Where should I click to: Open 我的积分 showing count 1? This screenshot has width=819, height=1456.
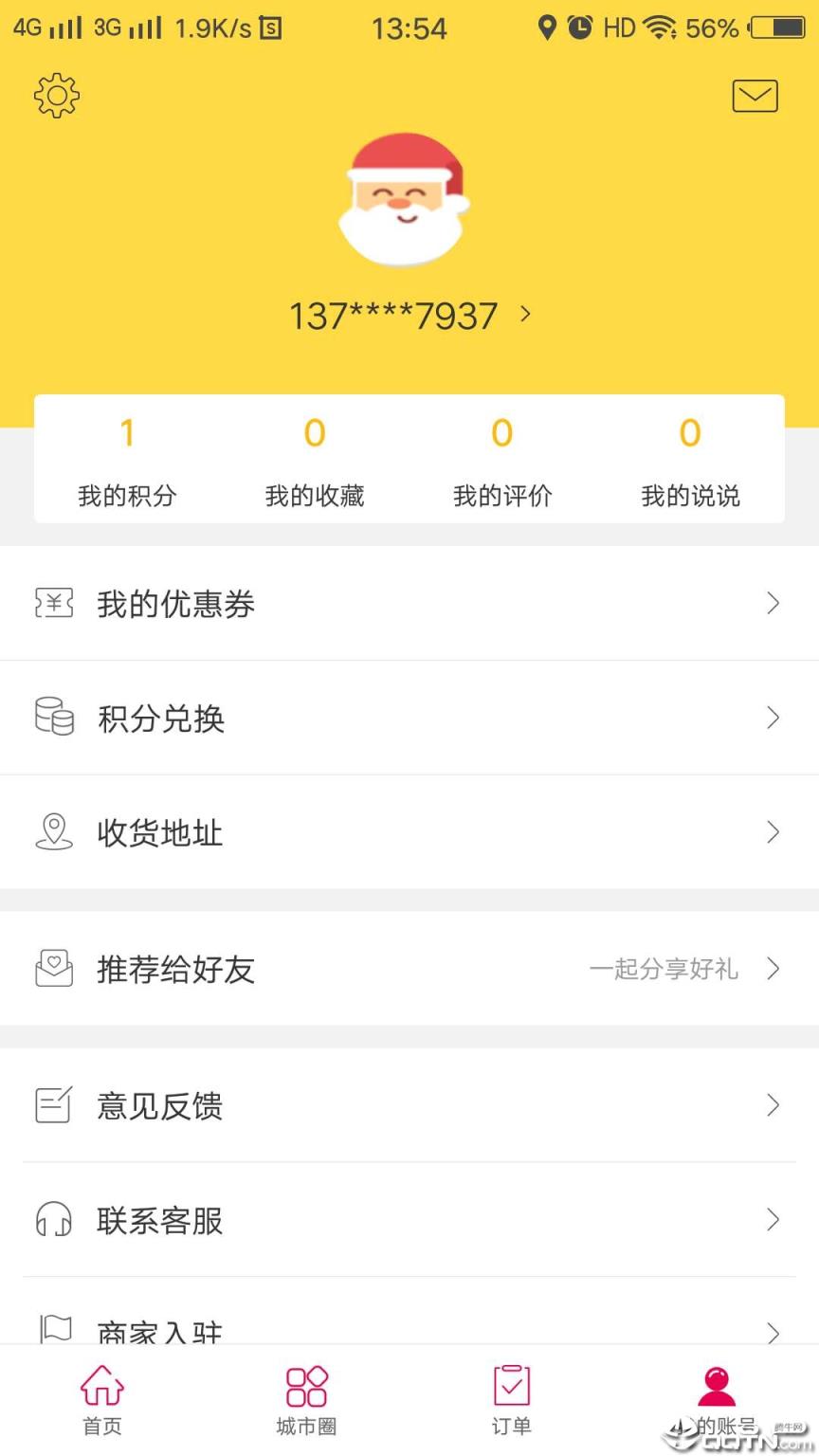click(x=127, y=460)
